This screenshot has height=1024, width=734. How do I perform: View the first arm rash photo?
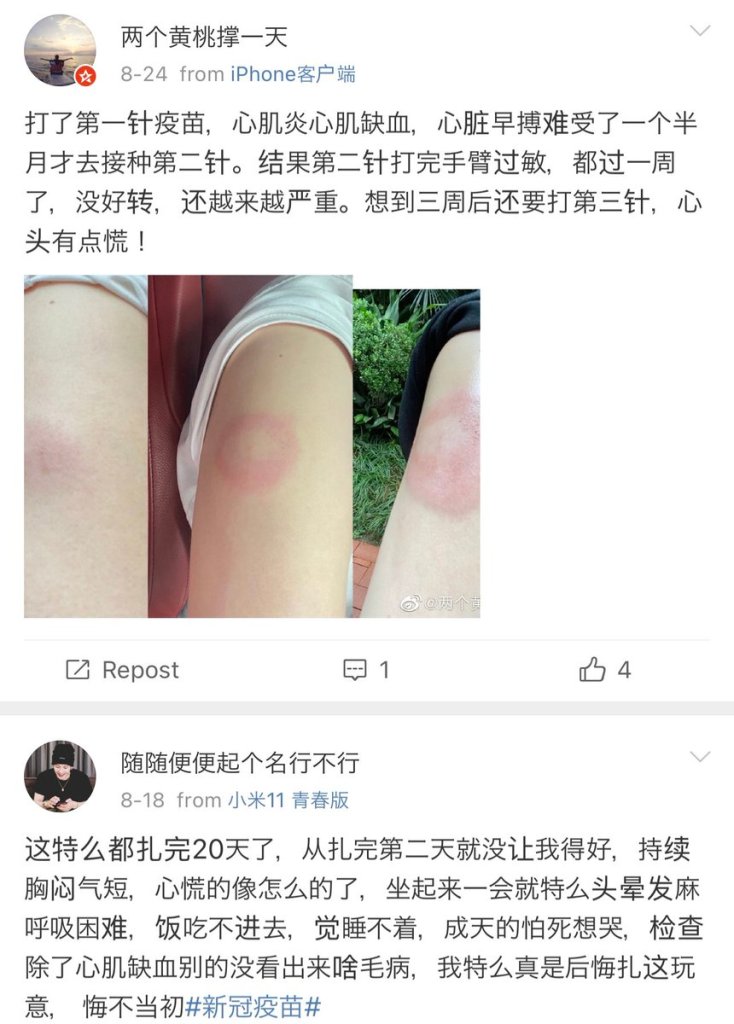tap(86, 446)
